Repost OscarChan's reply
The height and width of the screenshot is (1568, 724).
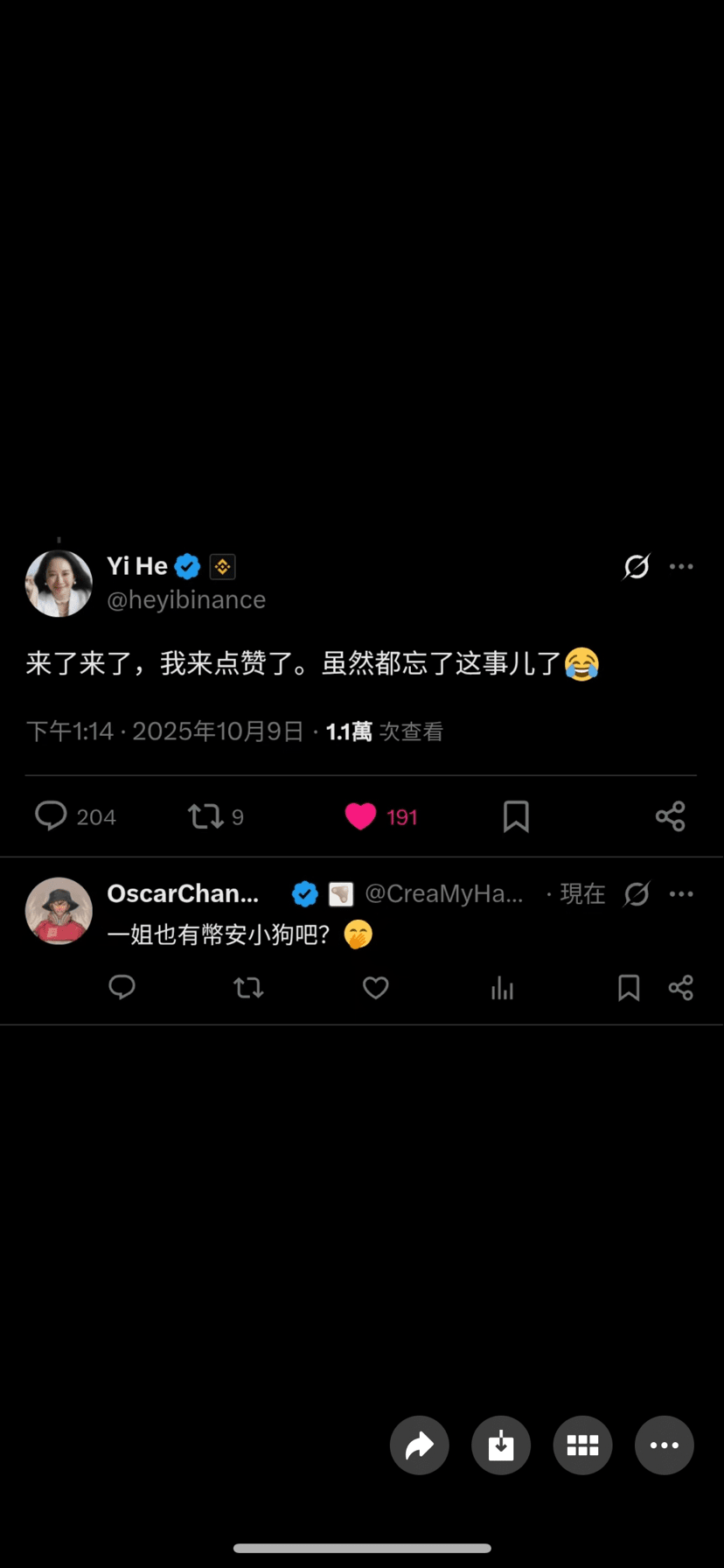coord(248,988)
